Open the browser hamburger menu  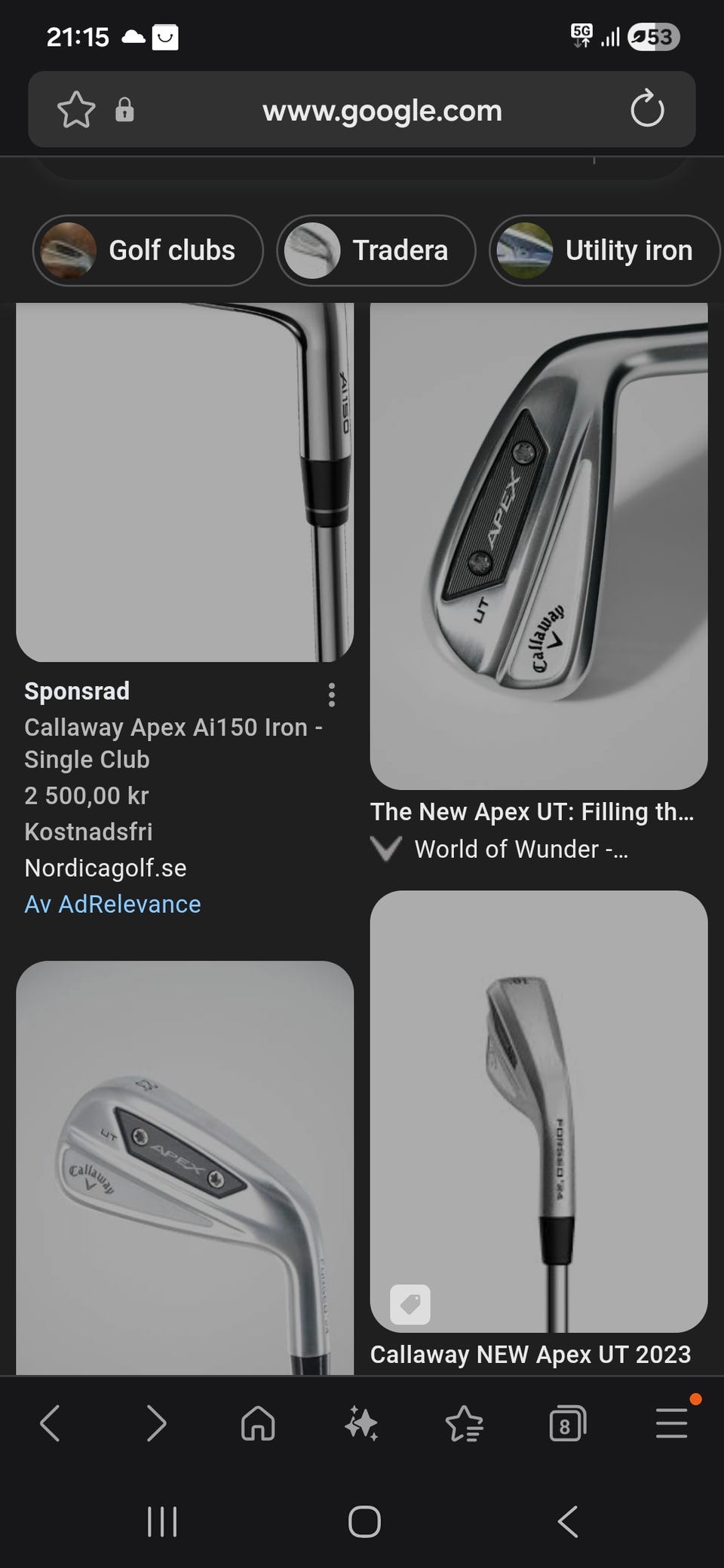point(670,1424)
